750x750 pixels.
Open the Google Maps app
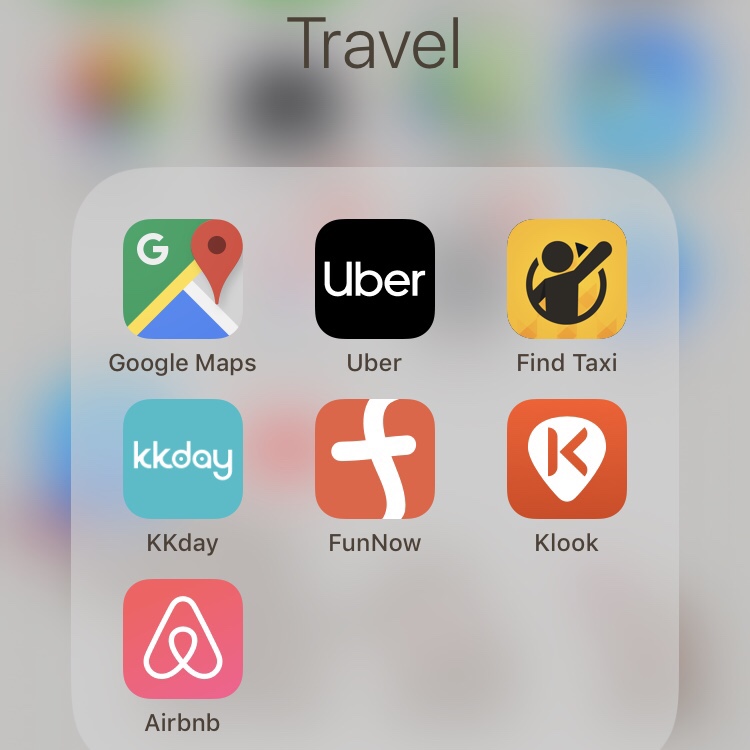click(183, 279)
